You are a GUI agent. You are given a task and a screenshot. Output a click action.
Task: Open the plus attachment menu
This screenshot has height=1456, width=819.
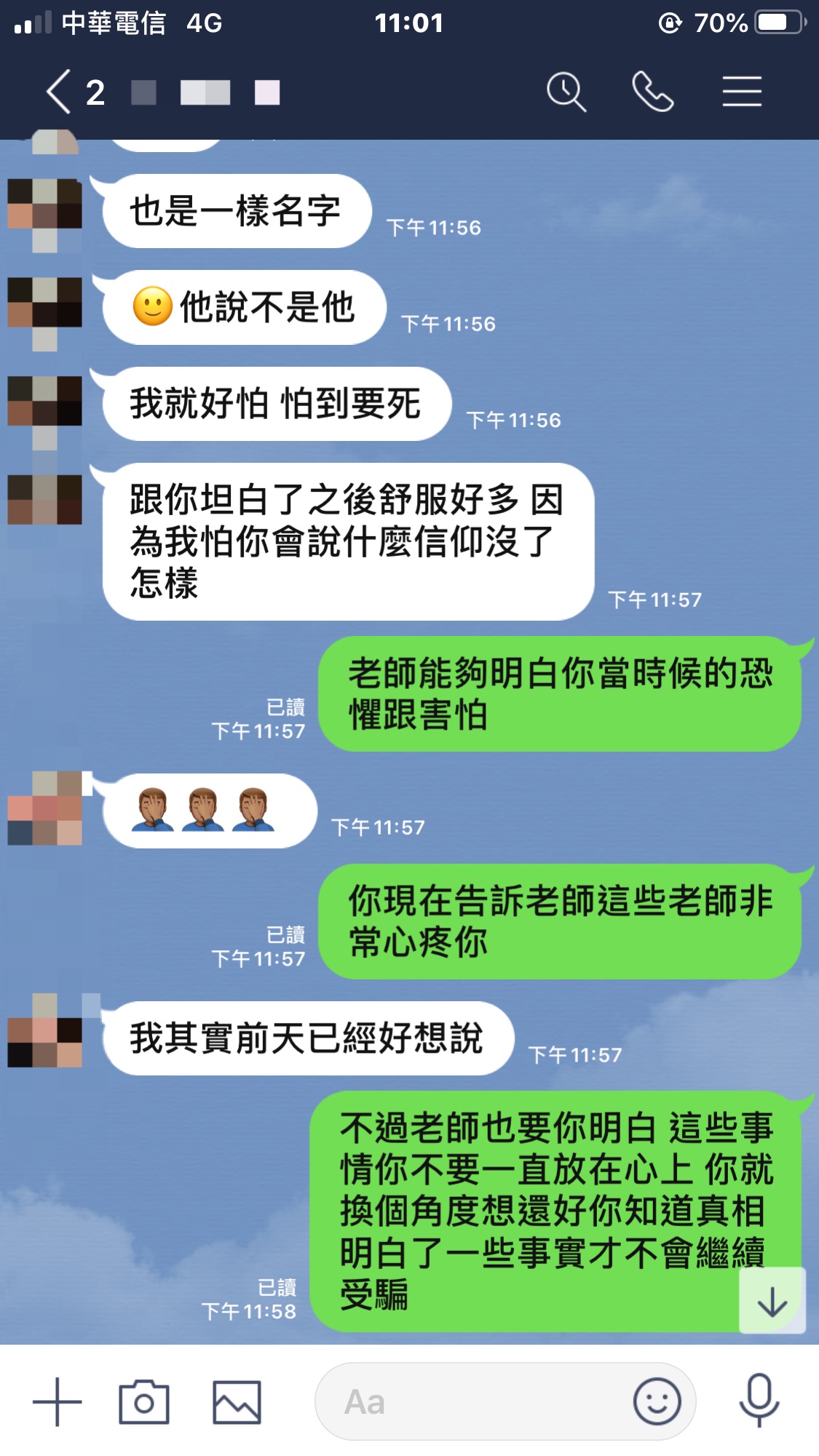click(58, 1401)
